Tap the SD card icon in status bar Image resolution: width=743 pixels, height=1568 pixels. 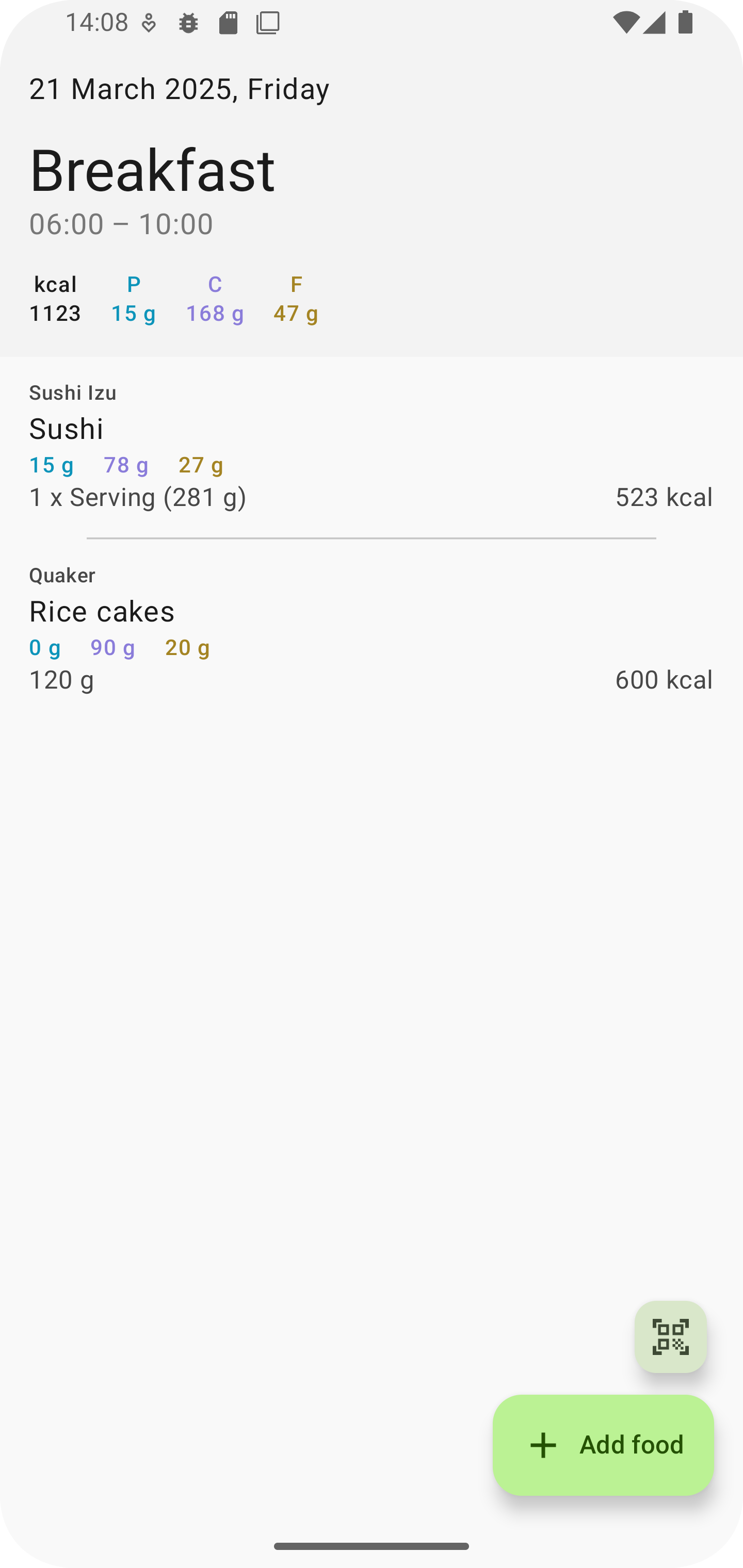click(229, 23)
